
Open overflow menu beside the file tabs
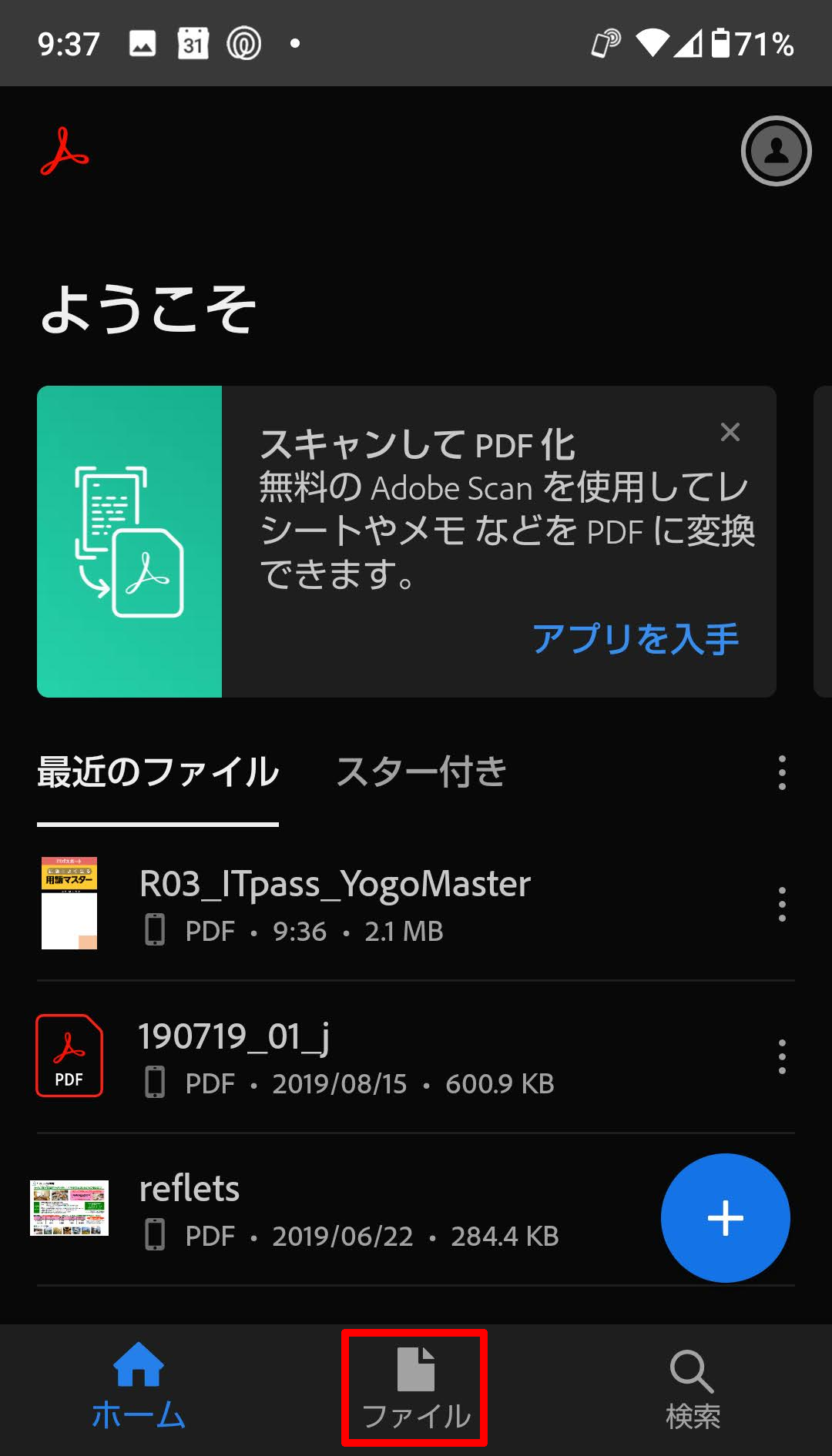782,772
